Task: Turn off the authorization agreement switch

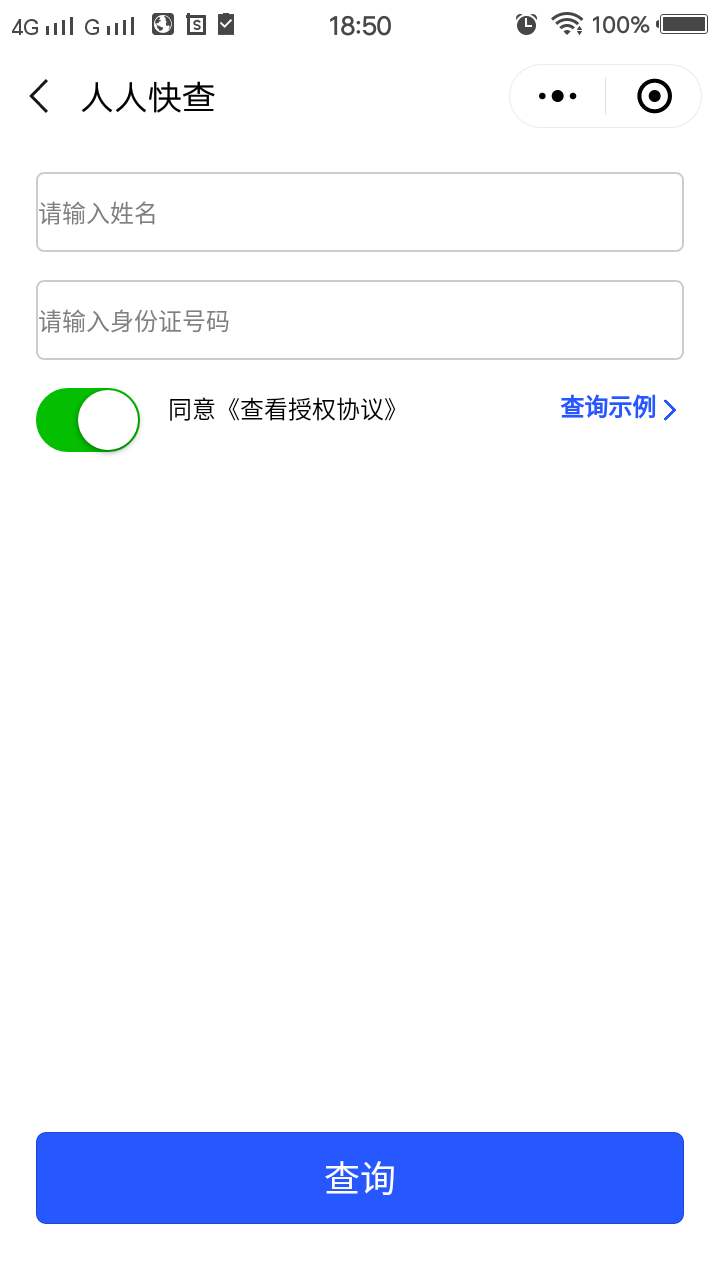Action: point(88,420)
